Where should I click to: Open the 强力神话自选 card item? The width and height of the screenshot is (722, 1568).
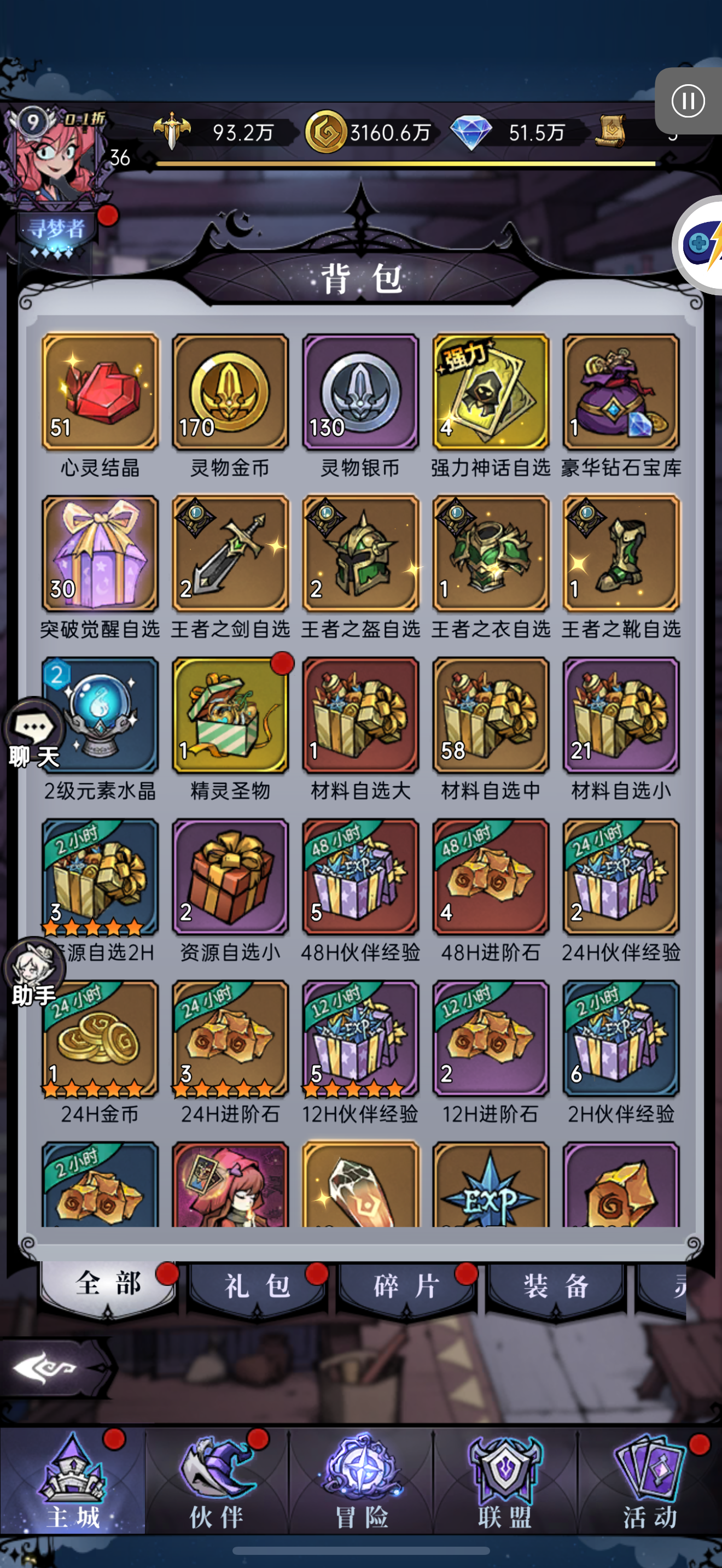pos(491,392)
